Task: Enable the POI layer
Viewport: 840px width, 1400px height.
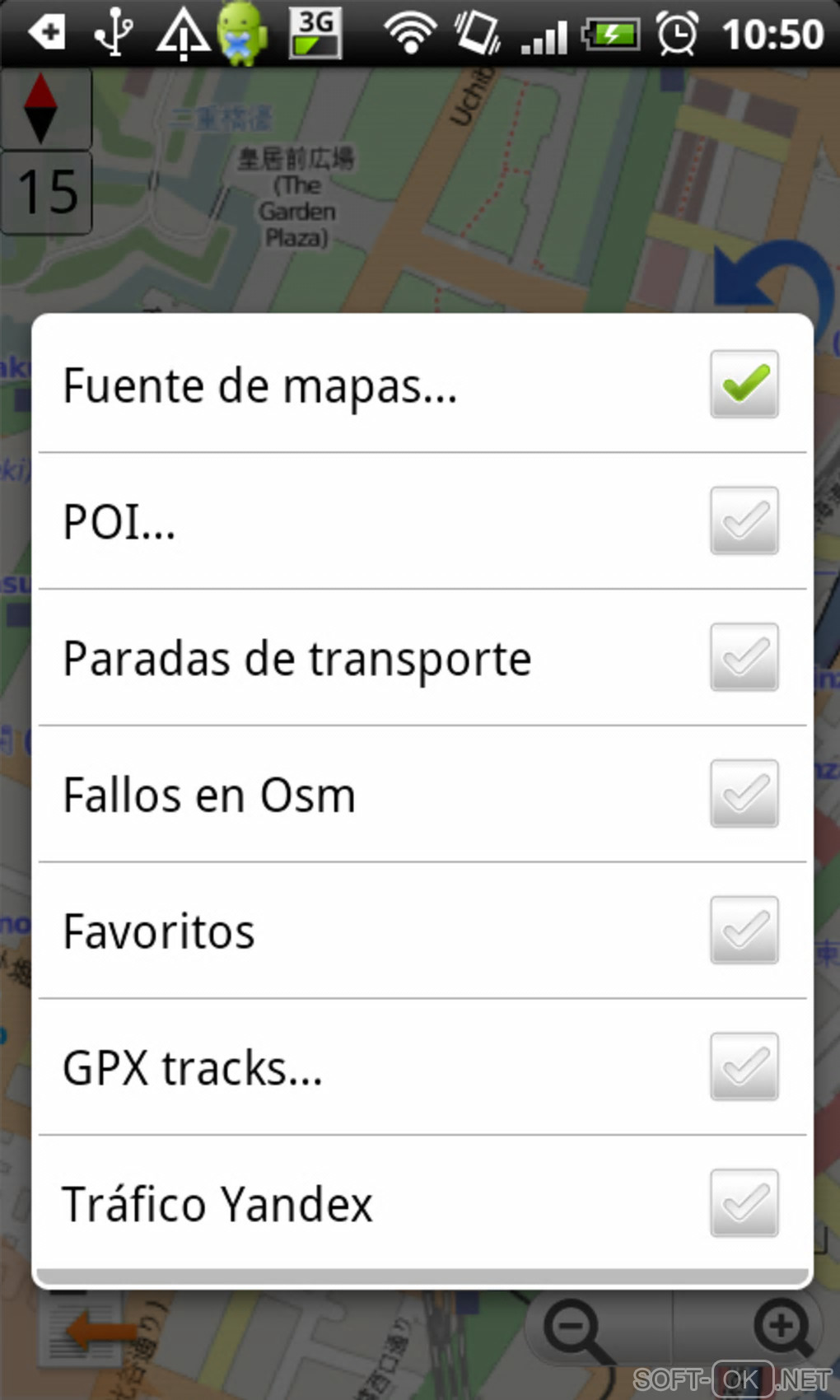Action: point(743,521)
